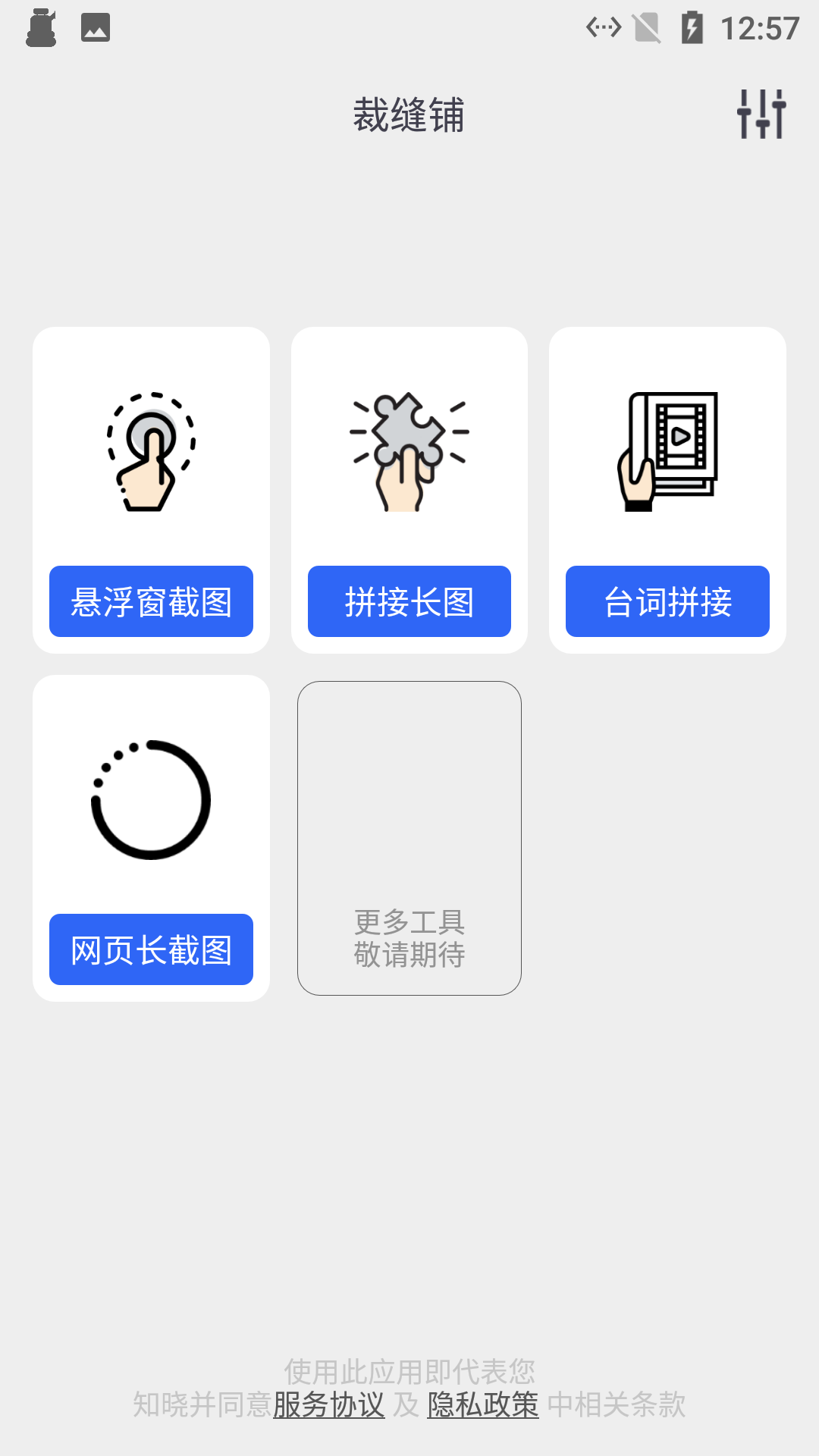This screenshot has width=819, height=1456.
Task: Tap the app icon in the status bar
Action: tap(42, 27)
